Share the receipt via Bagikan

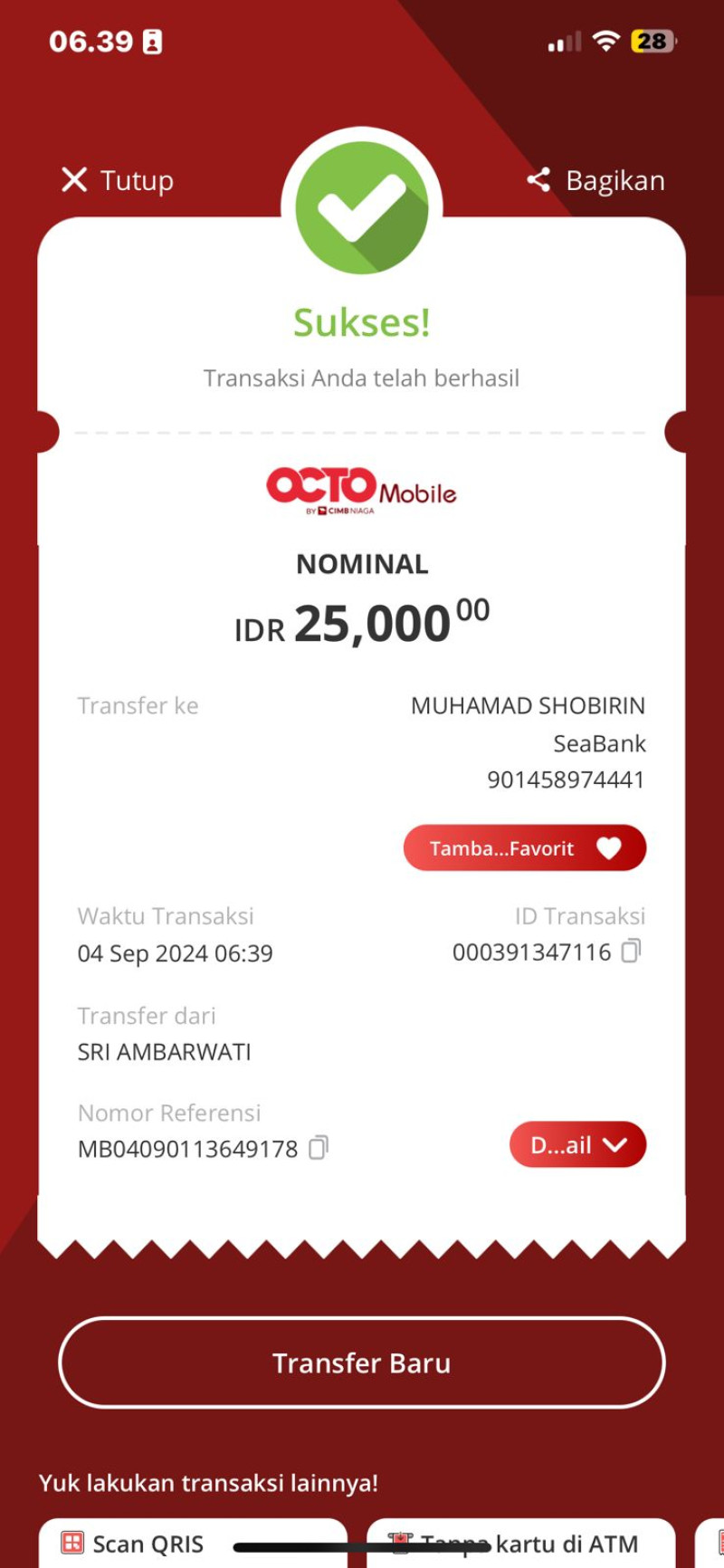pos(596,180)
